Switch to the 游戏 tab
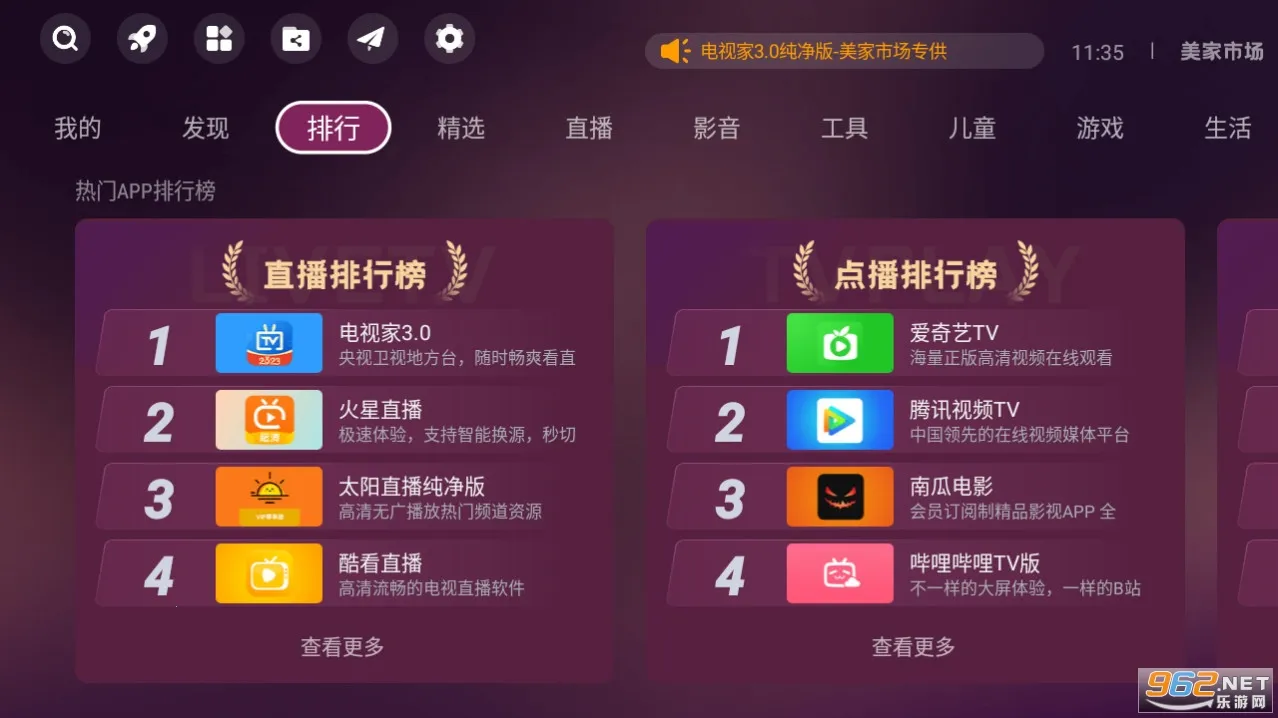Image resolution: width=1278 pixels, height=718 pixels. (1100, 128)
